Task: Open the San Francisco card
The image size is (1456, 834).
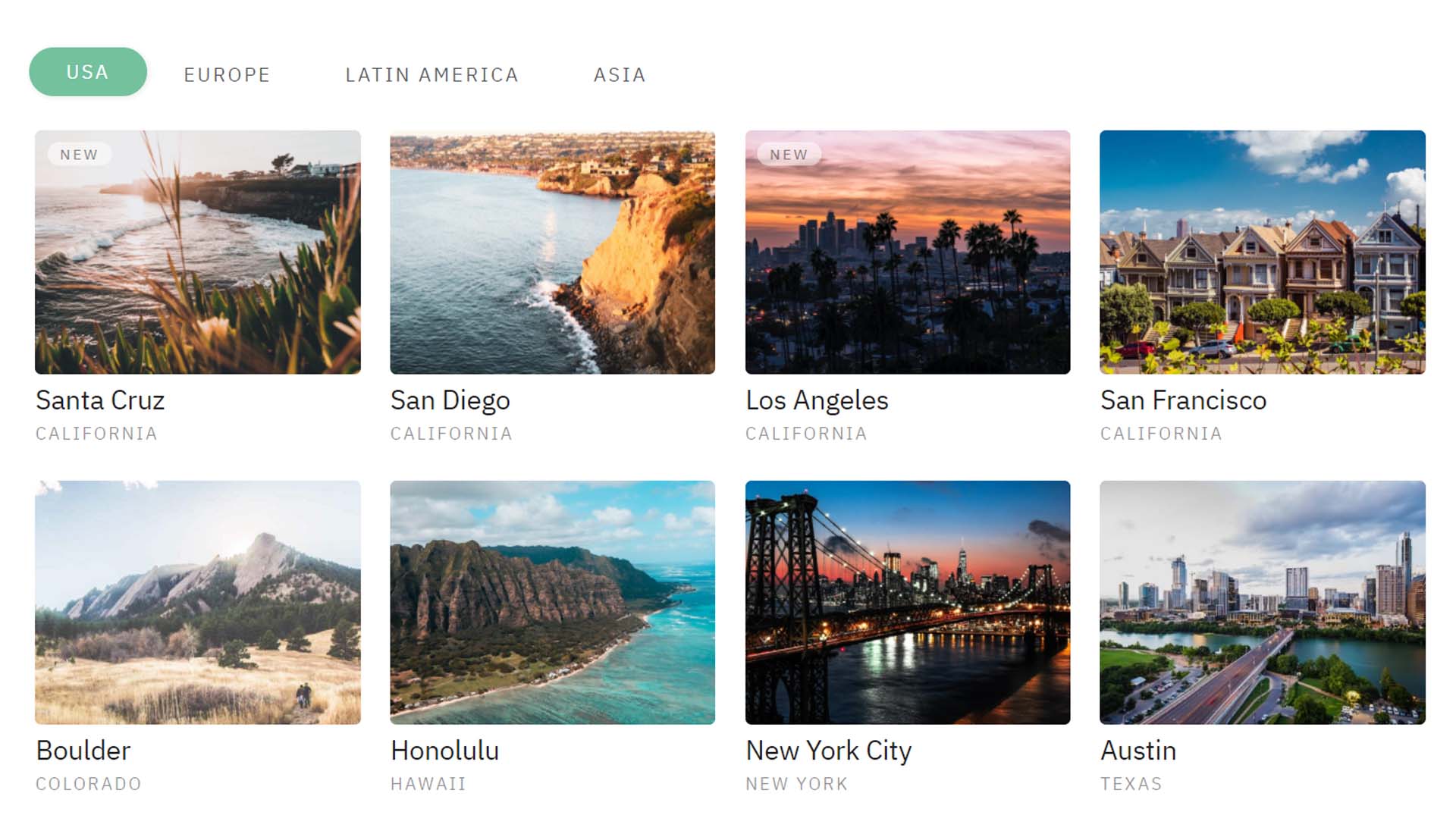Action: (x=1262, y=252)
